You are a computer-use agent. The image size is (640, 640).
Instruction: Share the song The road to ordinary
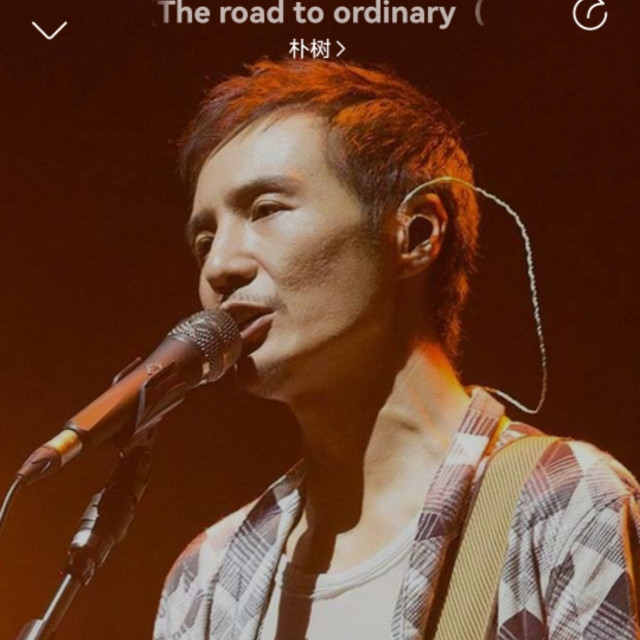590,14
